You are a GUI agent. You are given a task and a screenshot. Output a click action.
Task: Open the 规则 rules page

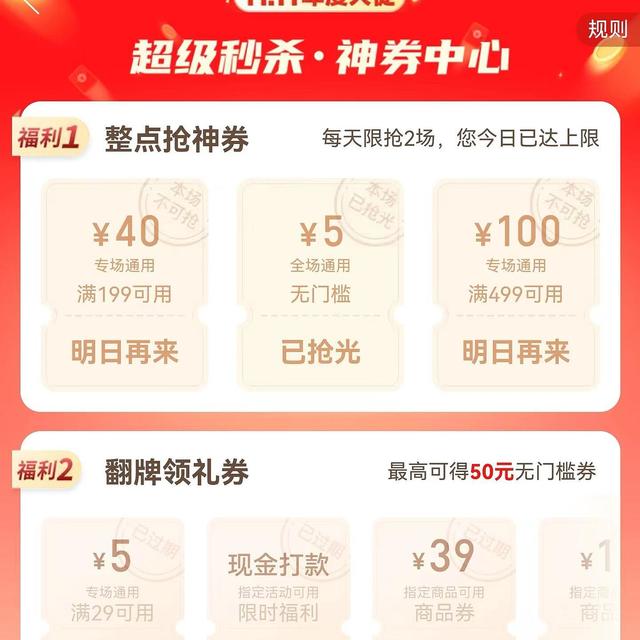coord(608,27)
